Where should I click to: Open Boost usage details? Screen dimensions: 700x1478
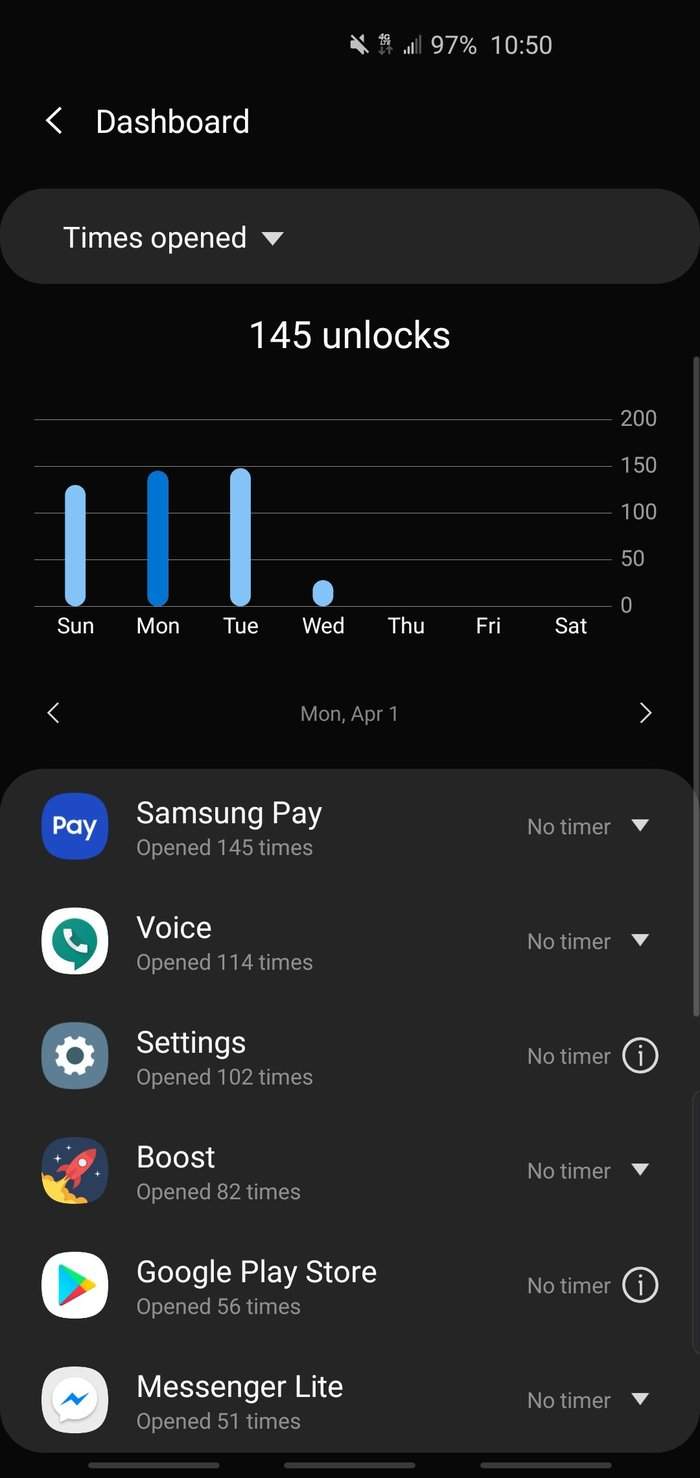218,1171
